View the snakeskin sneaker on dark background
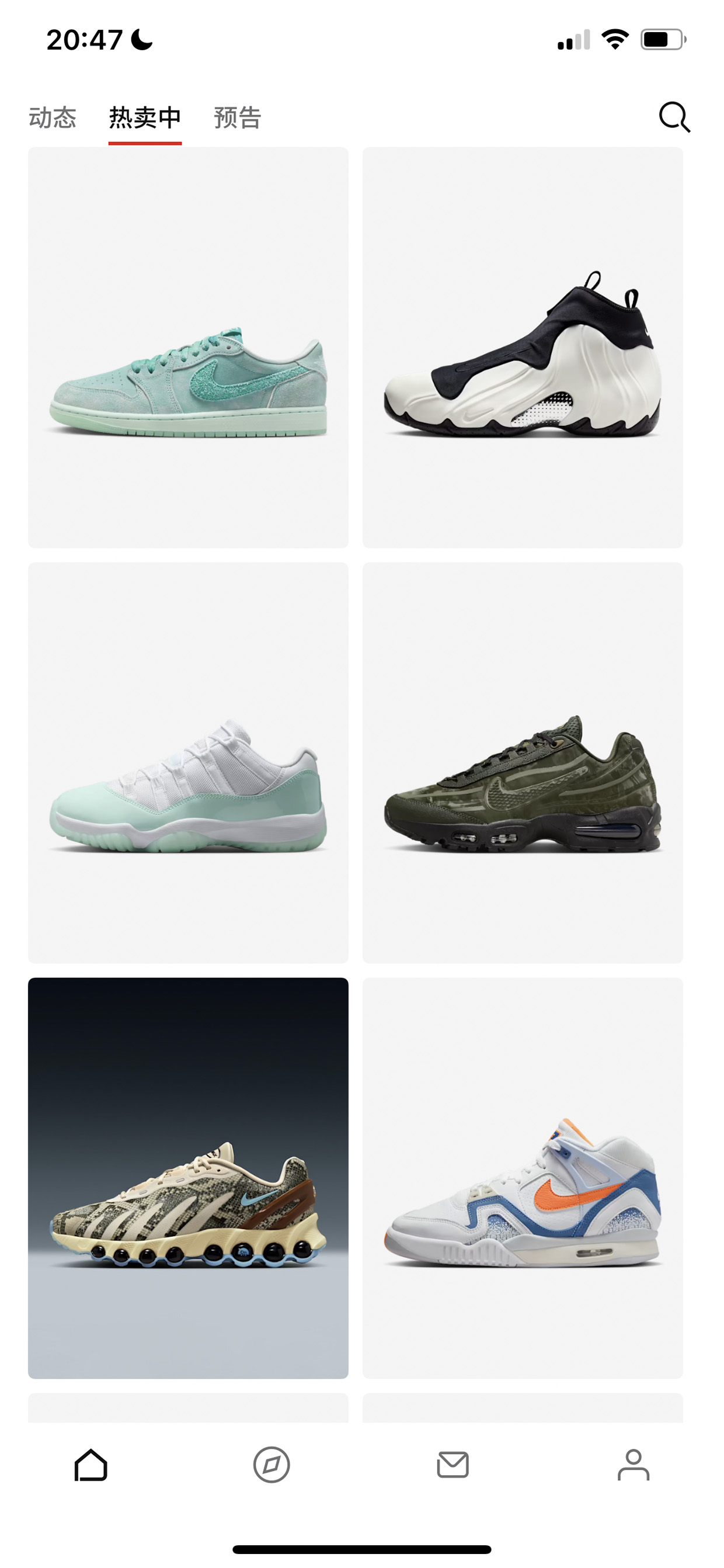The height and width of the screenshot is (1568, 724). click(188, 1178)
